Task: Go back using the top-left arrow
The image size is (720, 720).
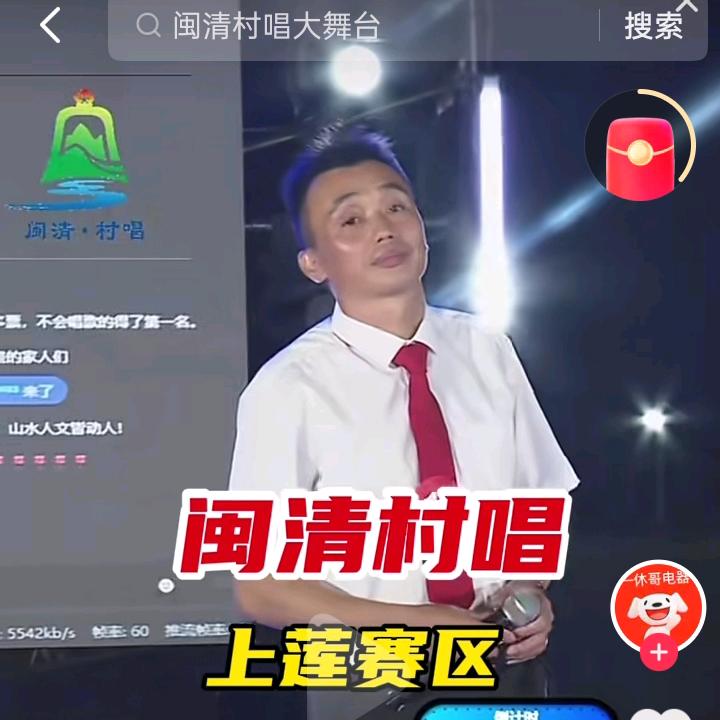Action: pos(50,26)
